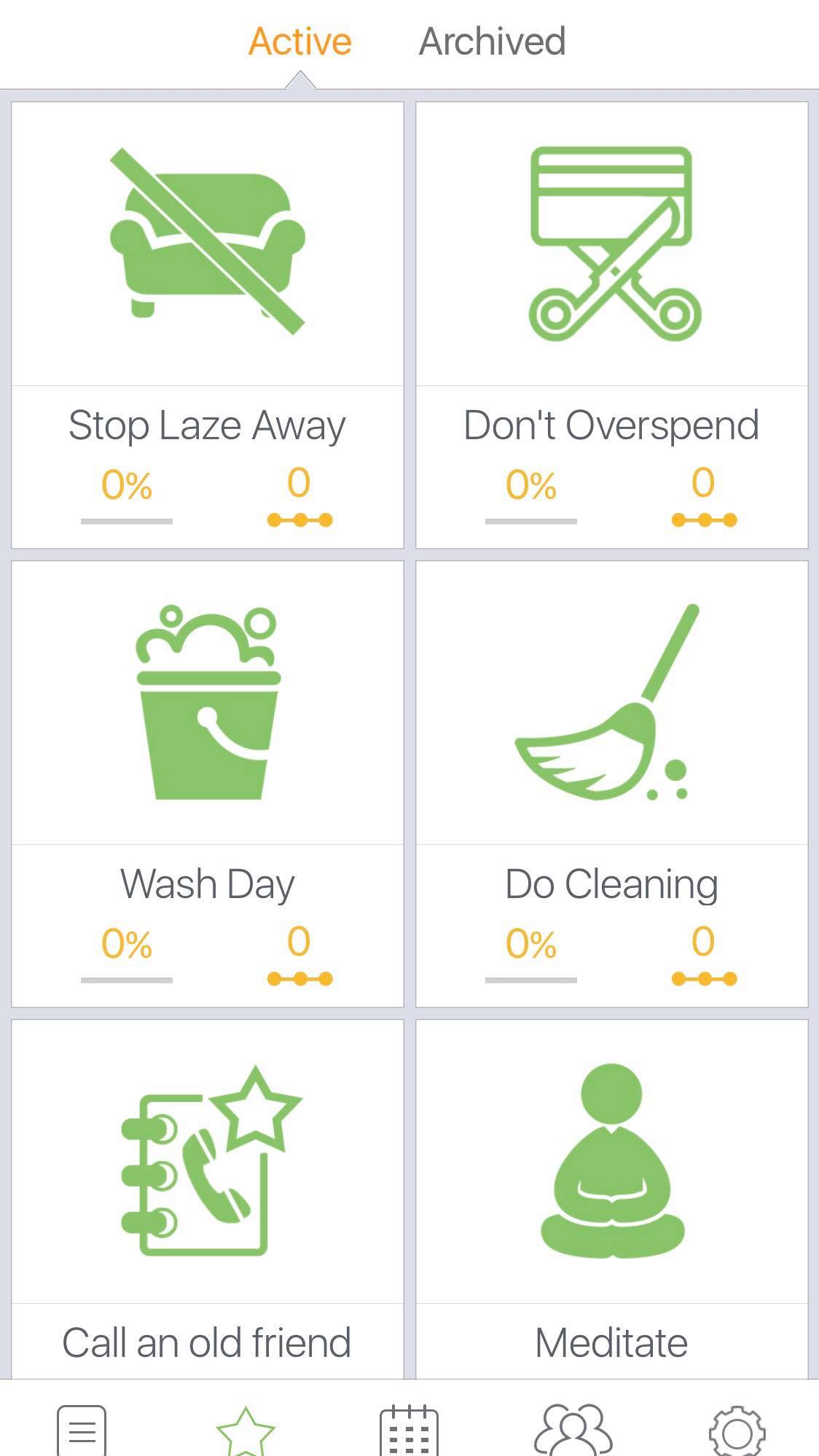Select the Active tab
This screenshot has width=819, height=1456.
pos(300,42)
